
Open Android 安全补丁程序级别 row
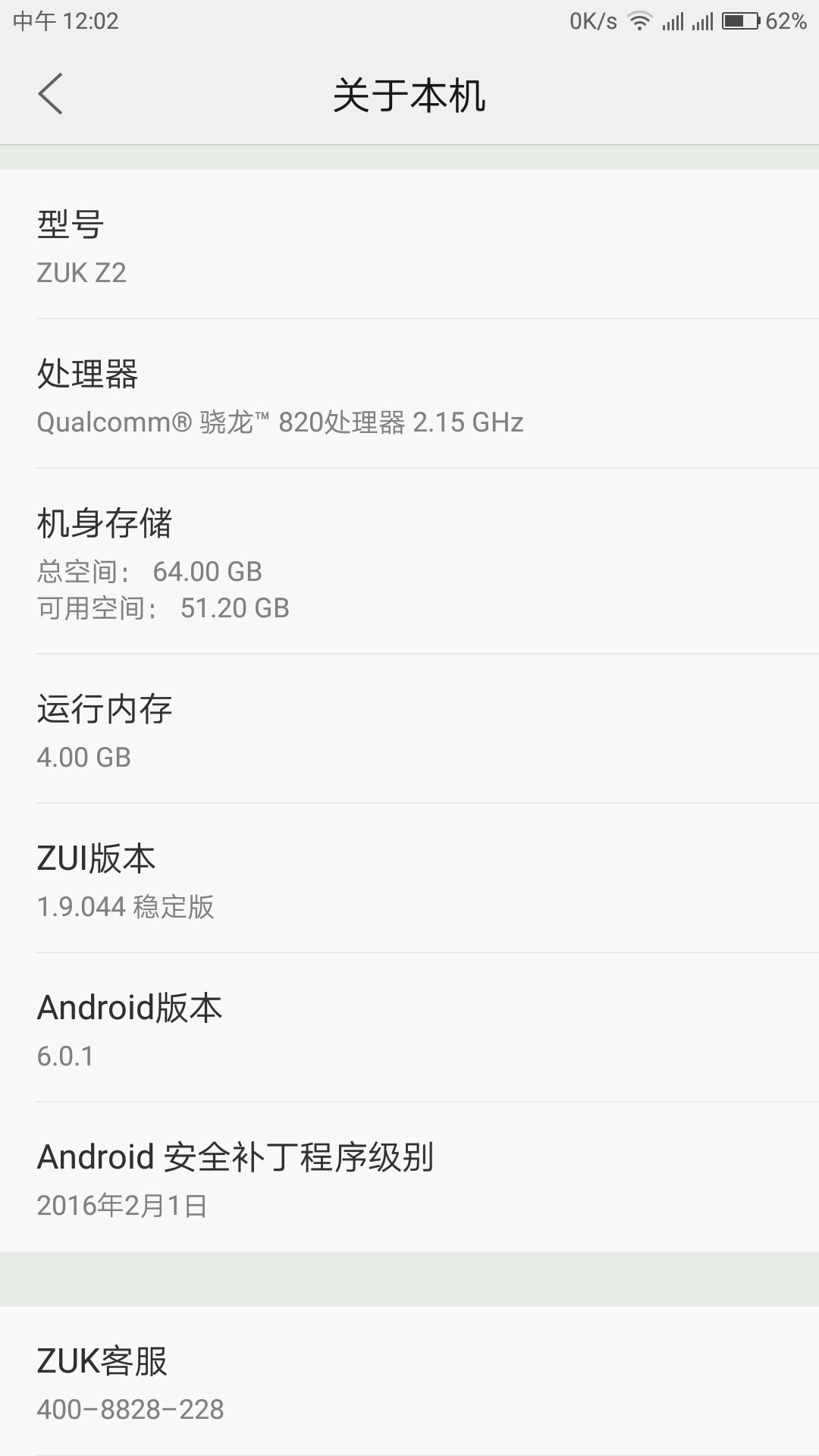click(409, 1177)
